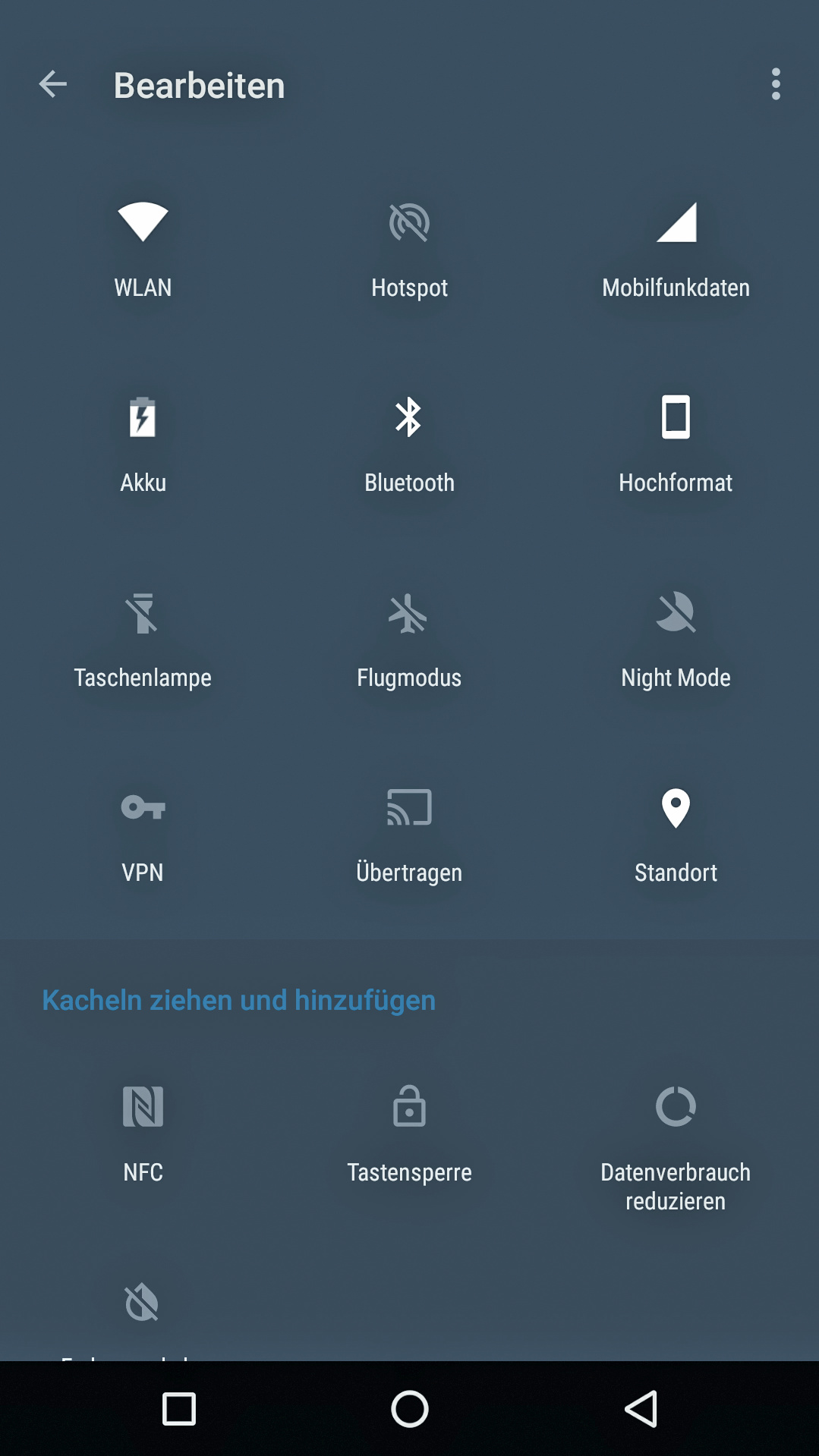Go to the home screen

pos(409,1409)
